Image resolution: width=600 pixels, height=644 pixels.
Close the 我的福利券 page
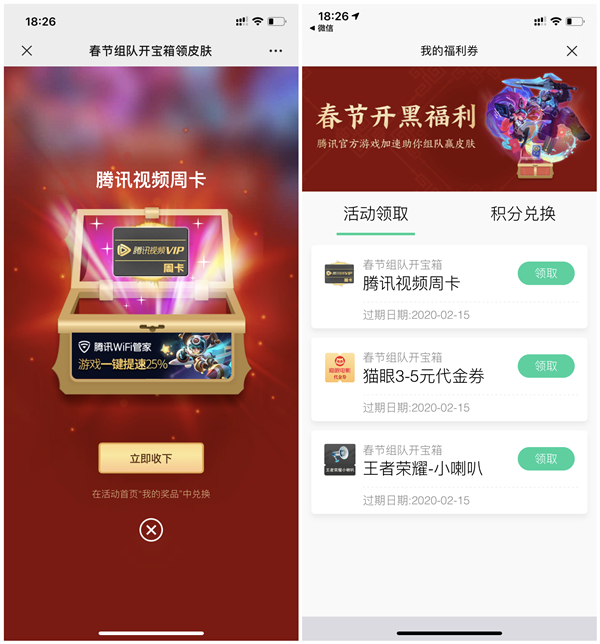coord(572,51)
